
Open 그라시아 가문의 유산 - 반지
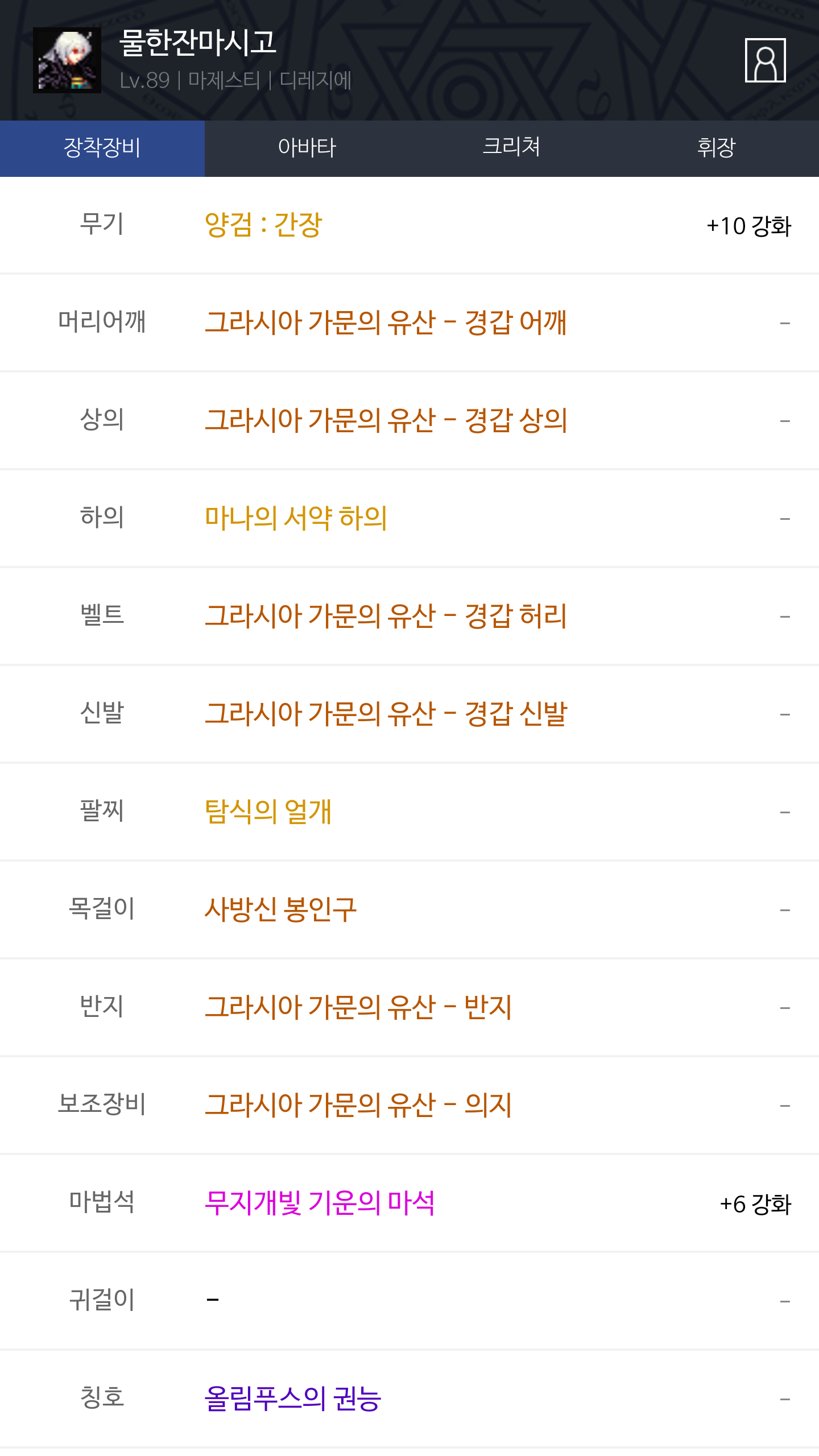pyautogui.click(x=358, y=1007)
